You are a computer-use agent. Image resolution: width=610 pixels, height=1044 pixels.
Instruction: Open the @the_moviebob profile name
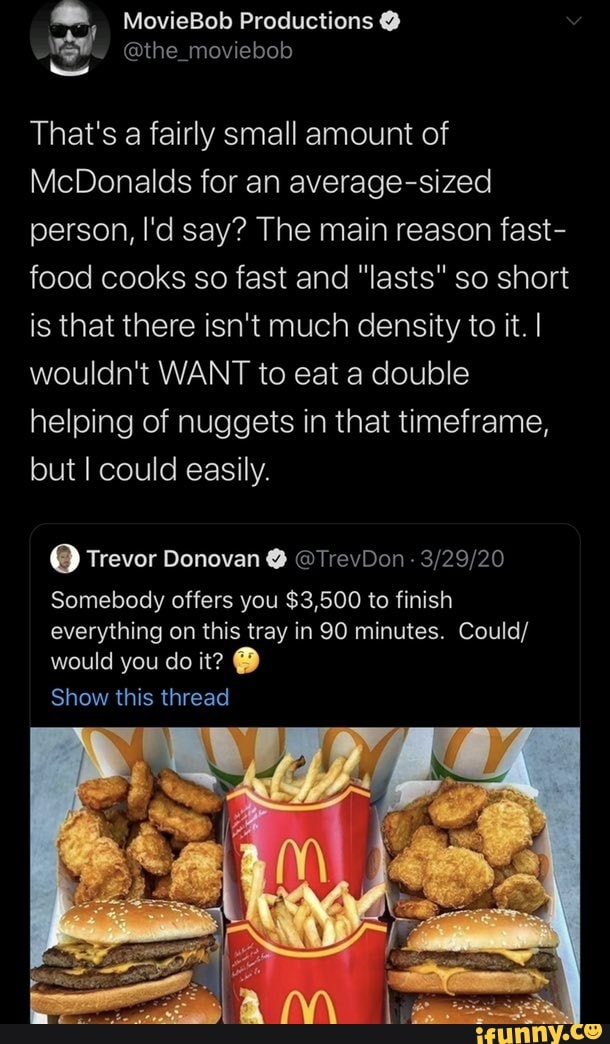[x=208, y=51]
